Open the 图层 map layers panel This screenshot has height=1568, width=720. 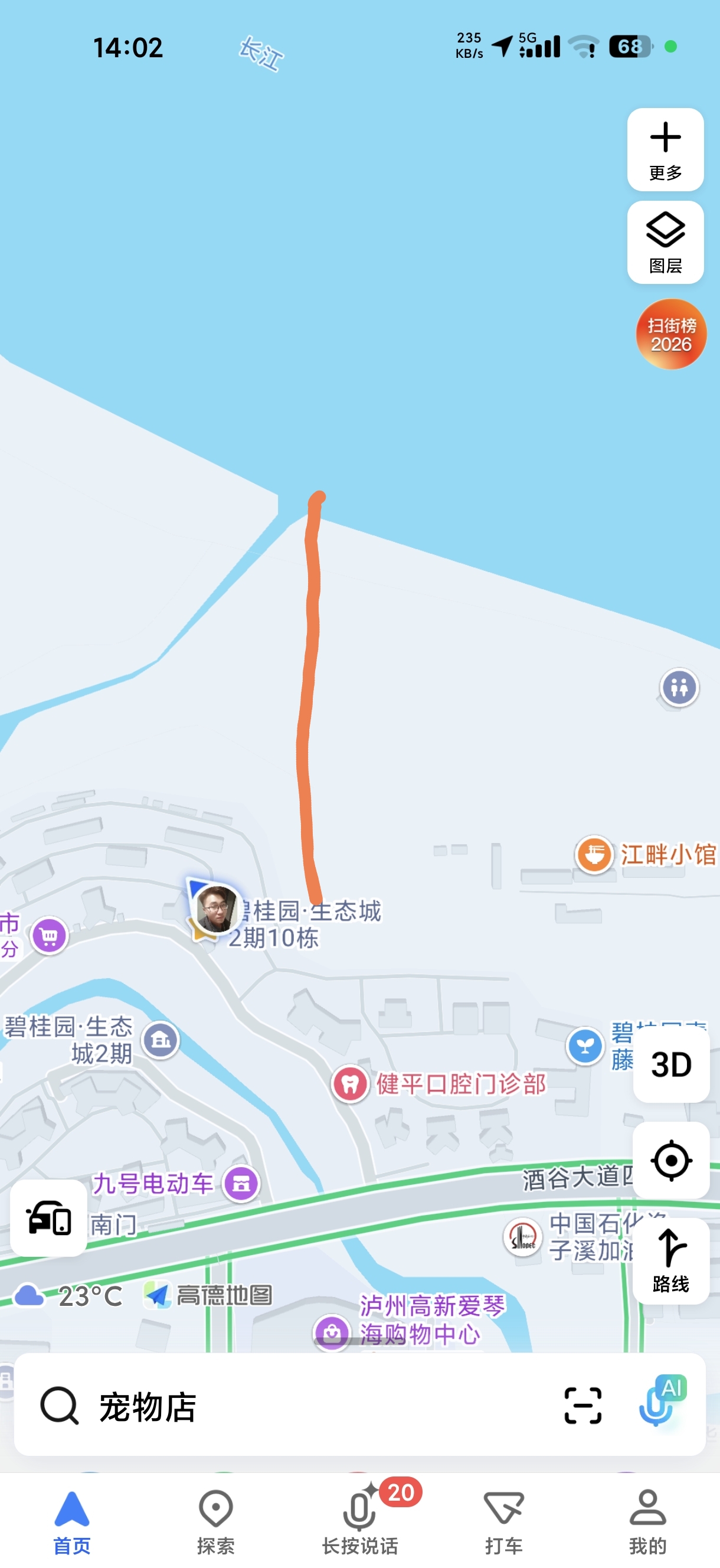coord(665,242)
